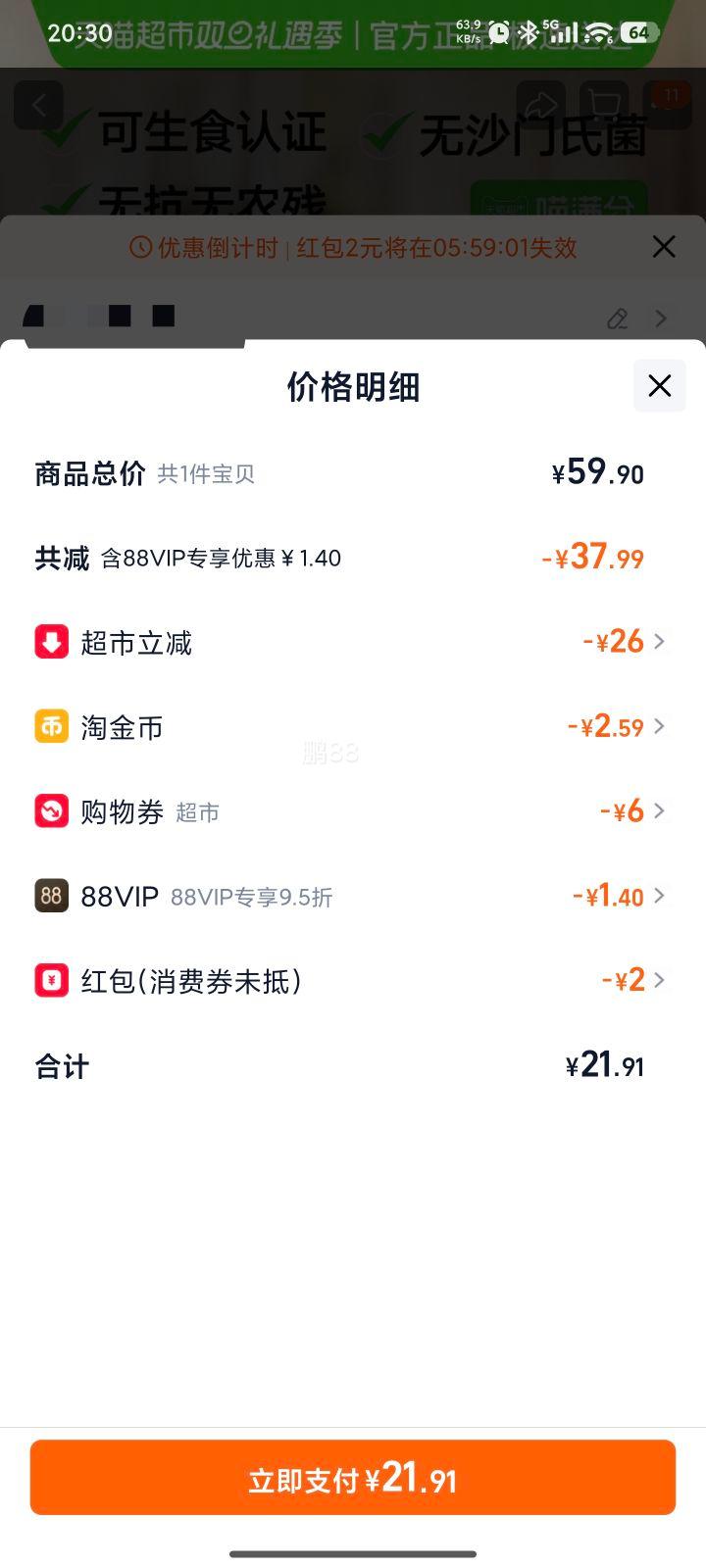Viewport: 706px width, 1568px height.
Task: Tap the back arrow at top left
Action: [39, 106]
